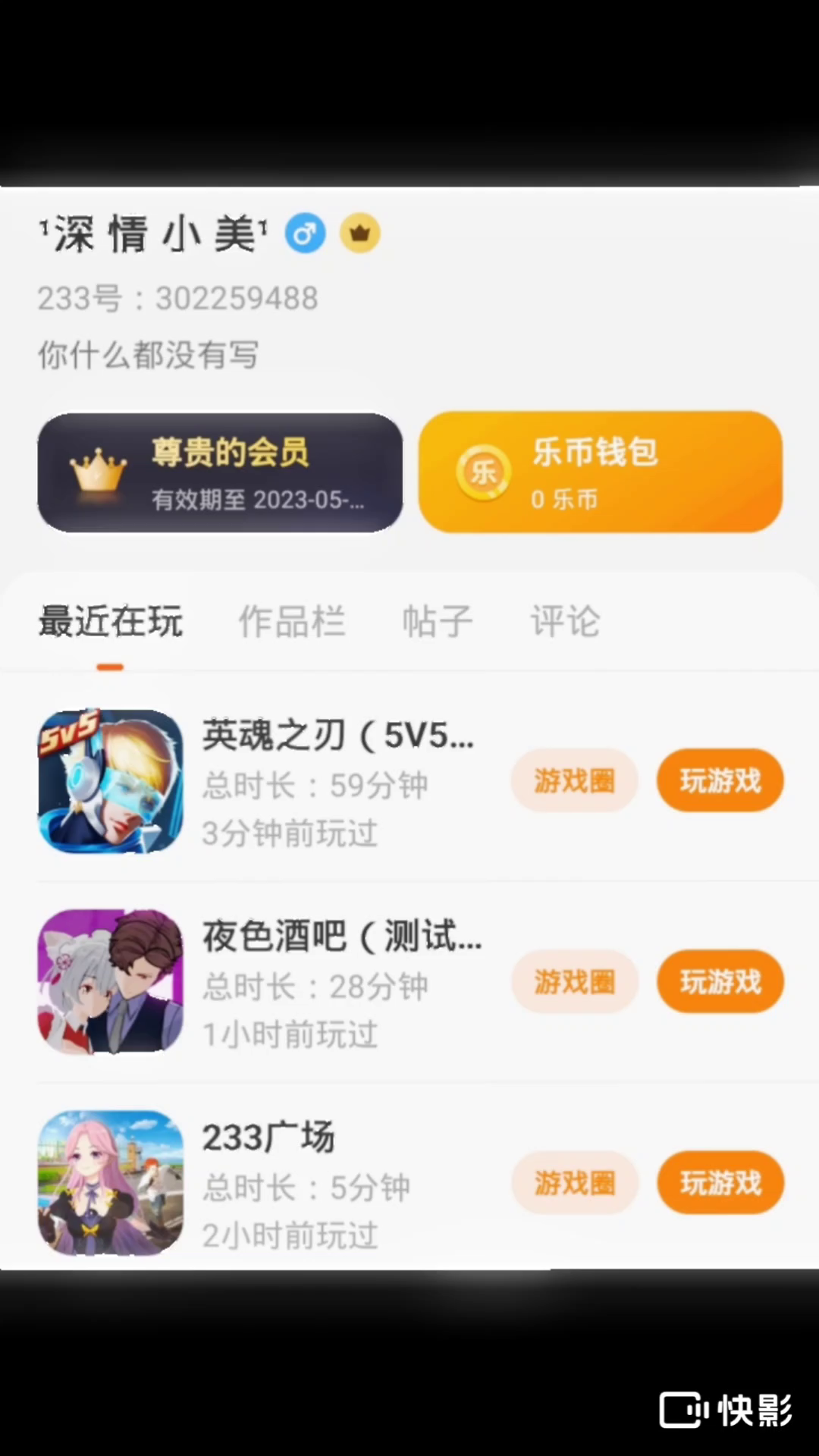This screenshot has width=819, height=1456.
Task: Select the 帖子 tab
Action: (x=437, y=622)
